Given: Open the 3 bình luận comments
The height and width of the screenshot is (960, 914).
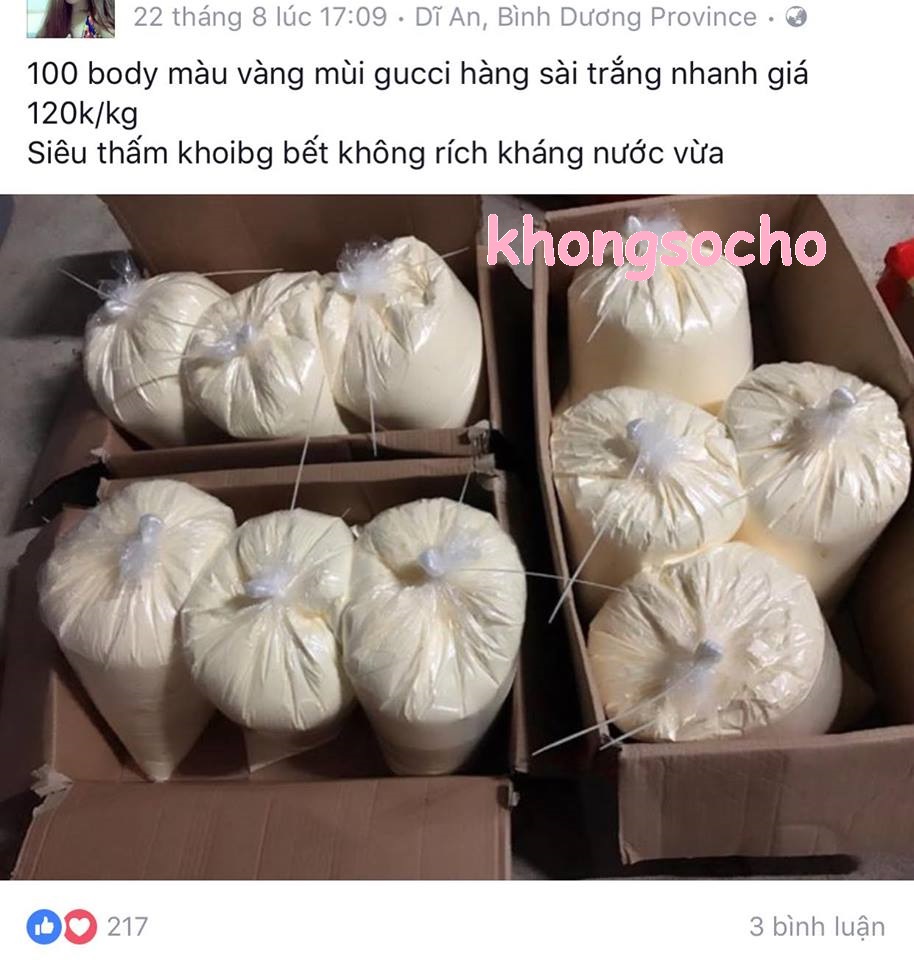Looking at the screenshot, I should (x=816, y=927).
